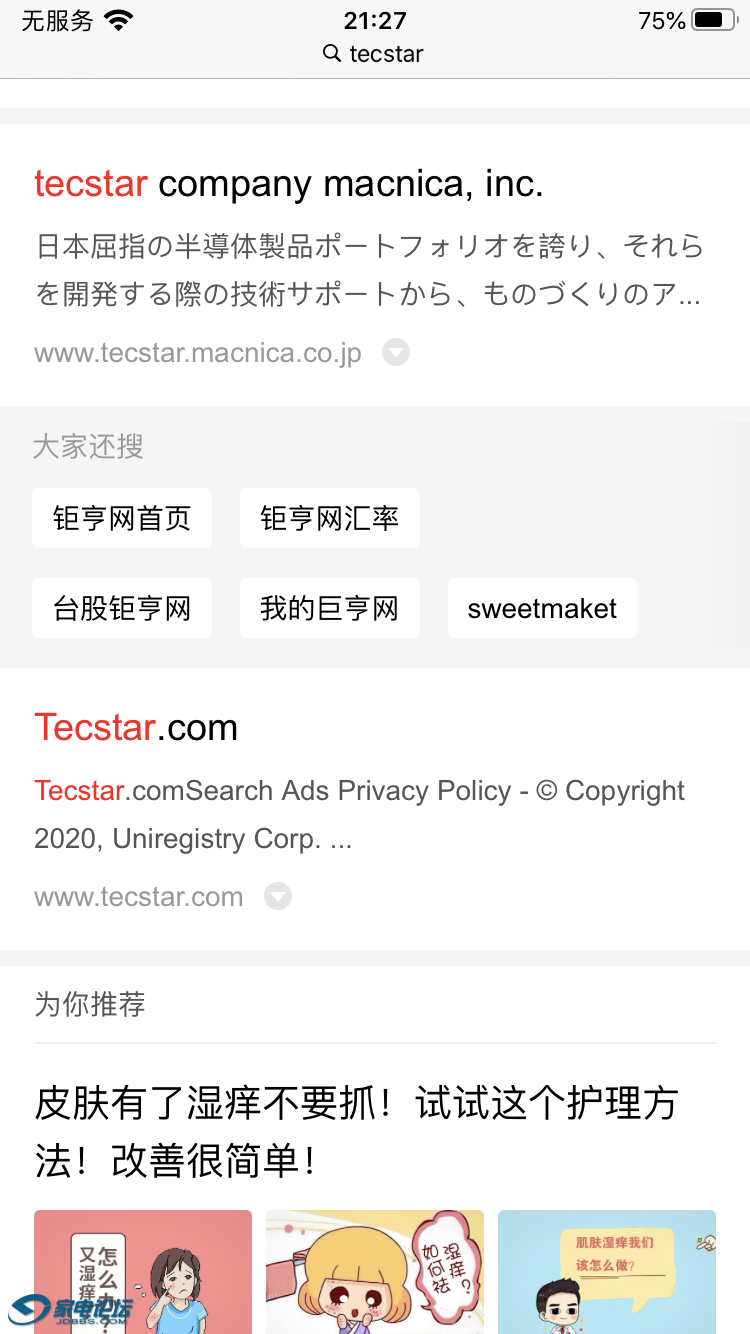The image size is (750, 1334).
Task: Select the 钜亨网首页 suggestion chip
Action: pyautogui.click(x=122, y=518)
